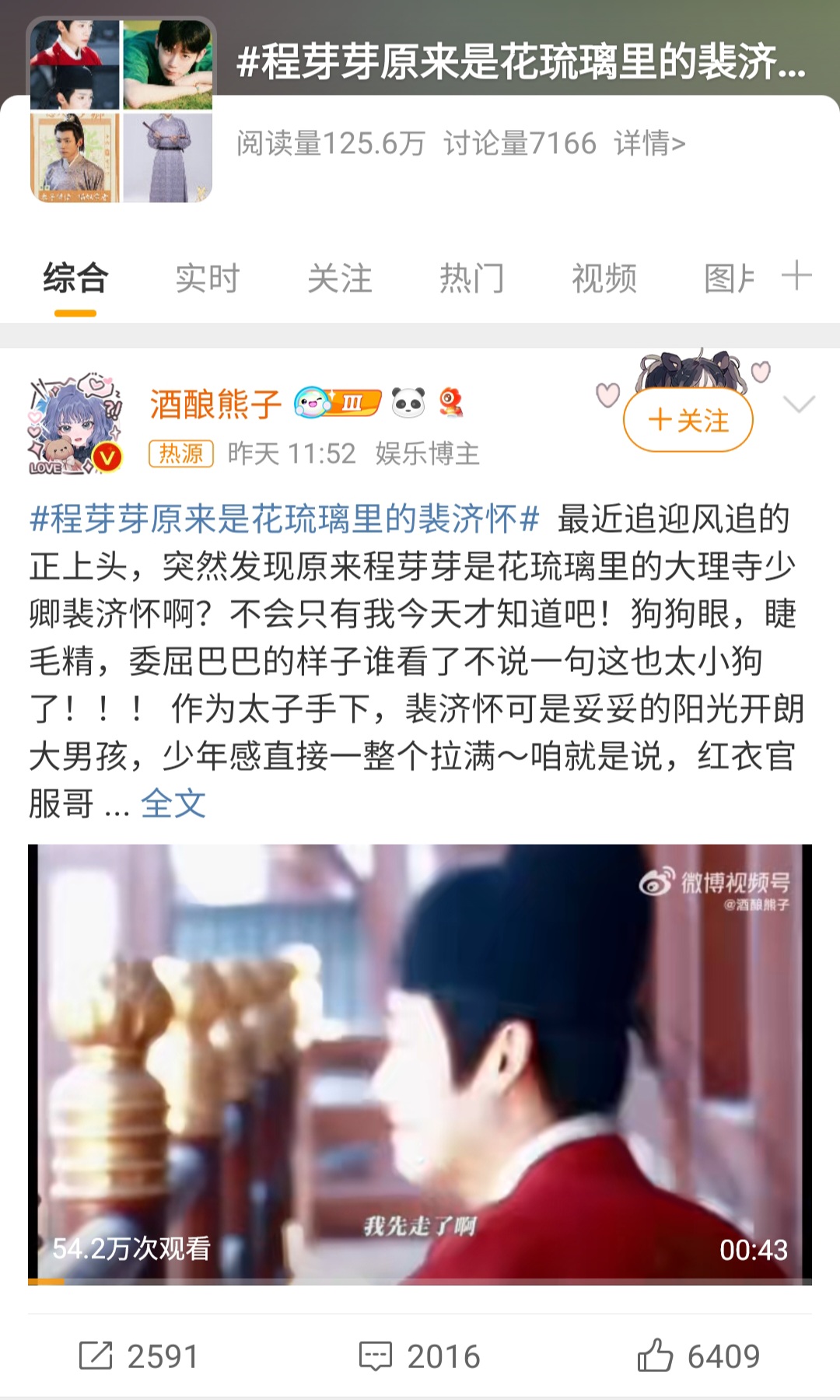Image resolution: width=840 pixels, height=1400 pixels.
Task: Open the comments with 2016 replies
Action: pos(420,1356)
